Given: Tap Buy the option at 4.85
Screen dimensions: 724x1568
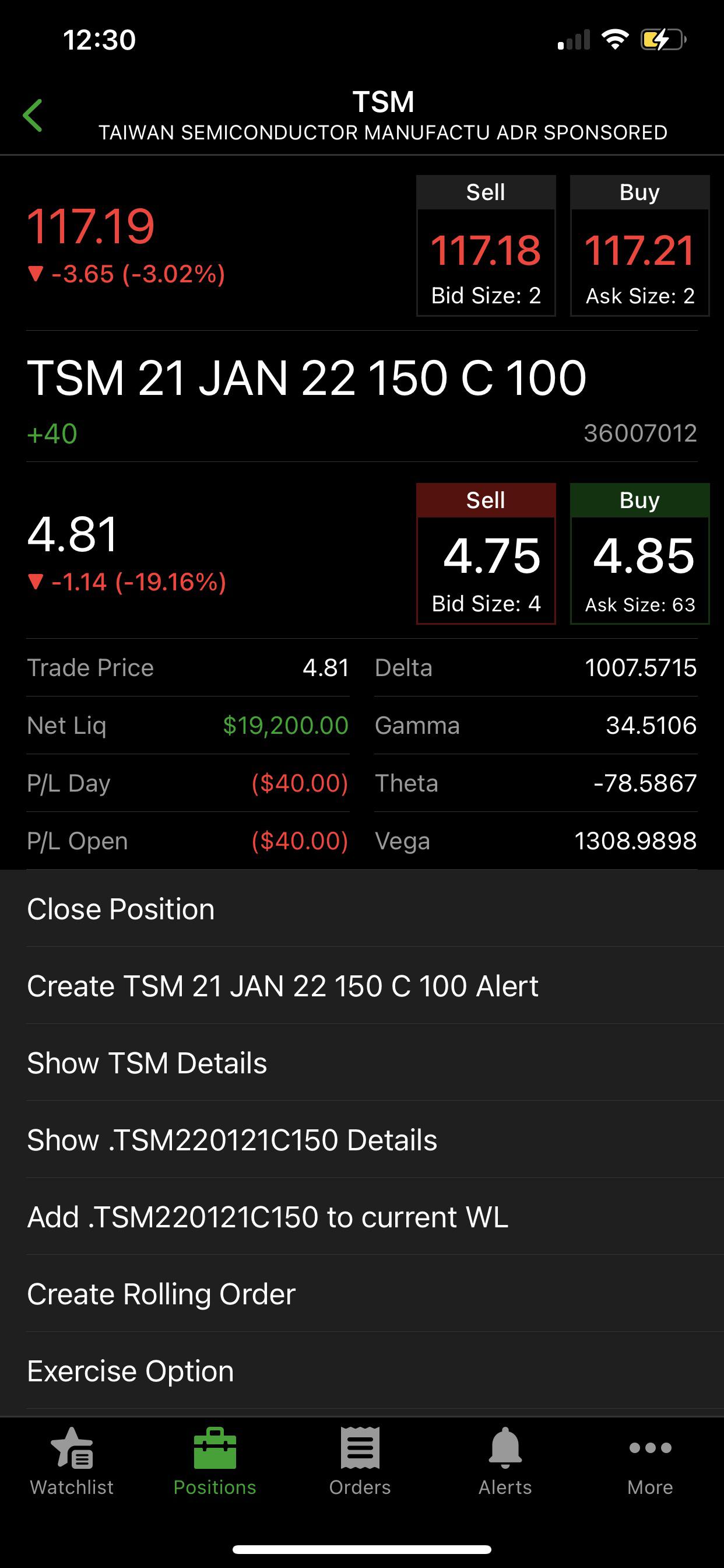Looking at the screenshot, I should tap(639, 554).
